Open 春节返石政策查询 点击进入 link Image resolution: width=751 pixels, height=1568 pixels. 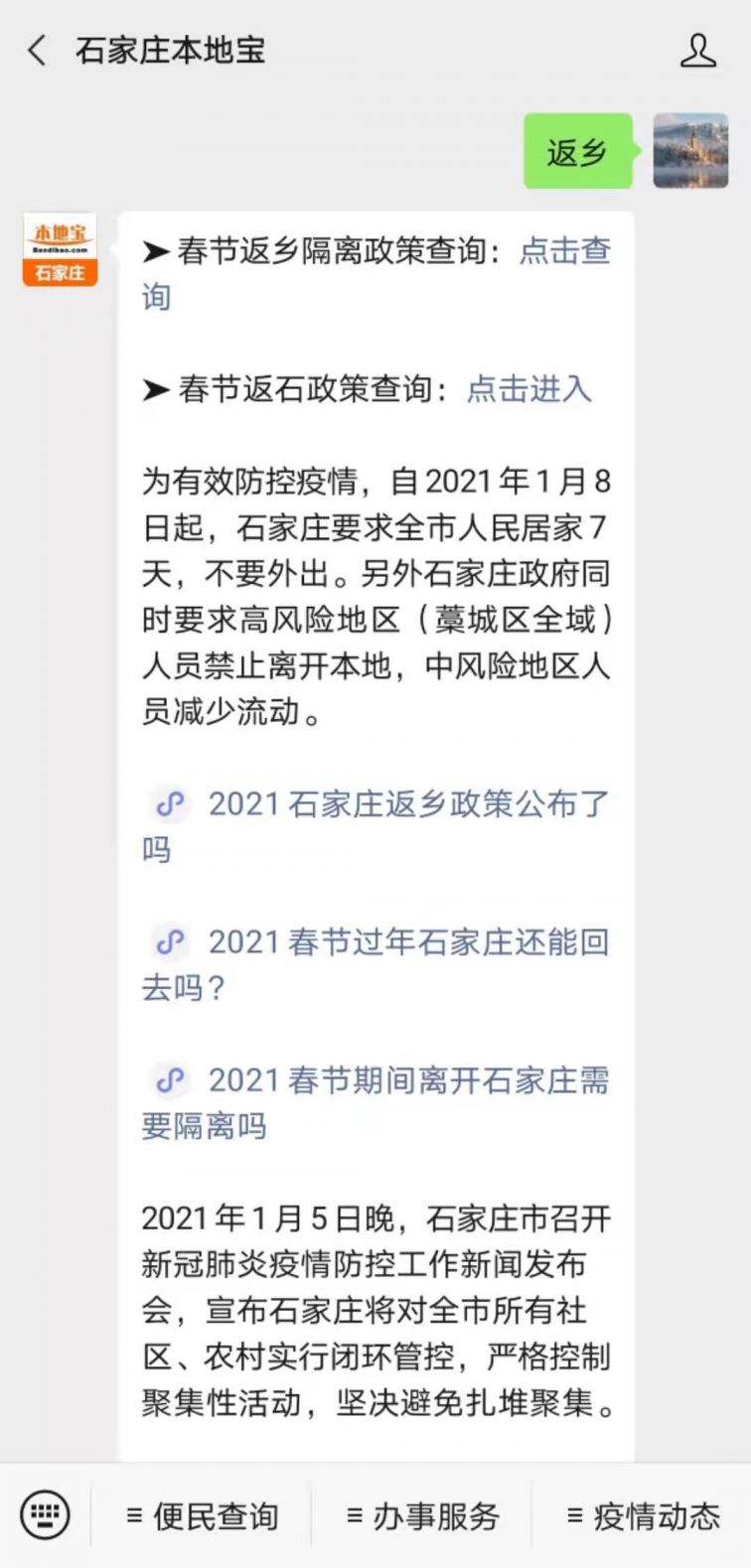tap(528, 388)
